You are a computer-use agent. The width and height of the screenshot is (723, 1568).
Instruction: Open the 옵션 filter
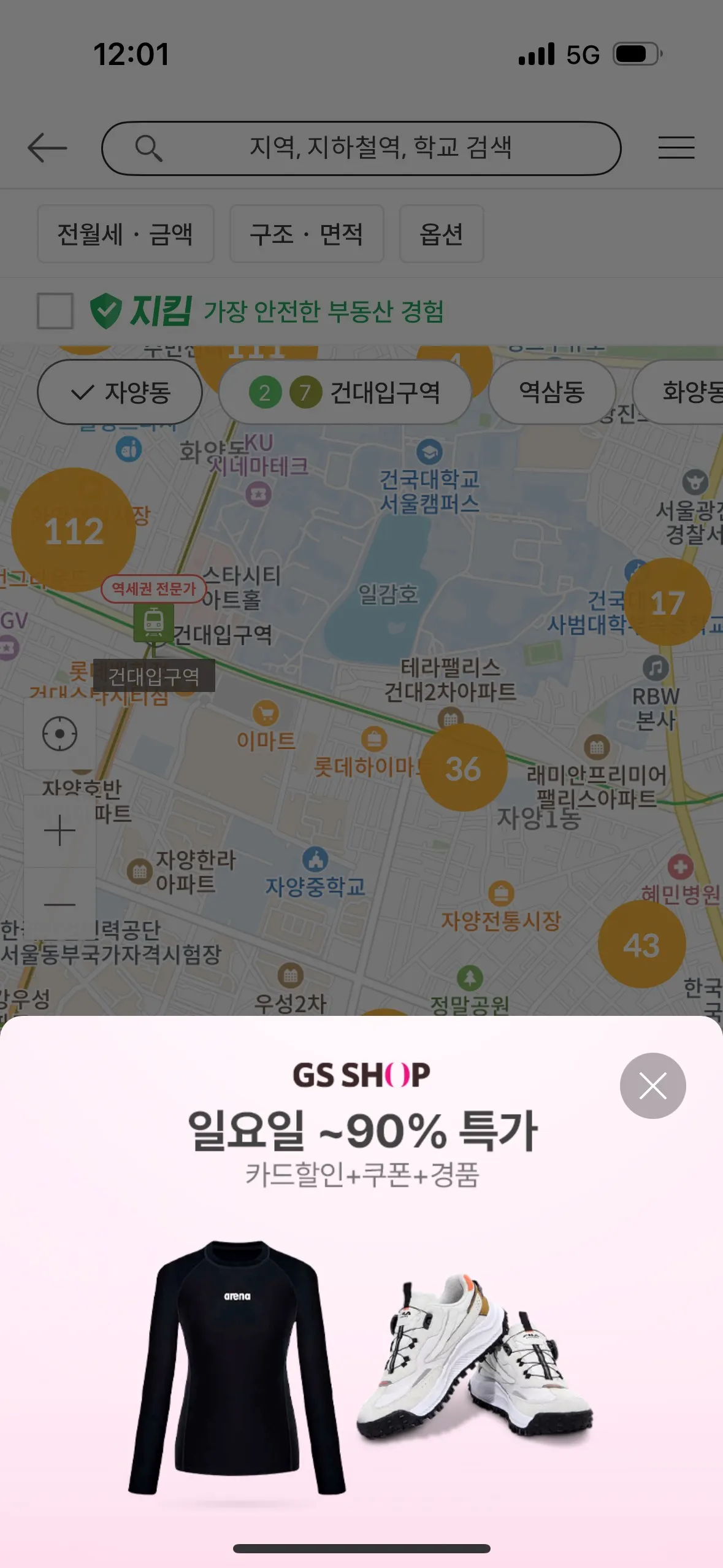click(x=441, y=234)
